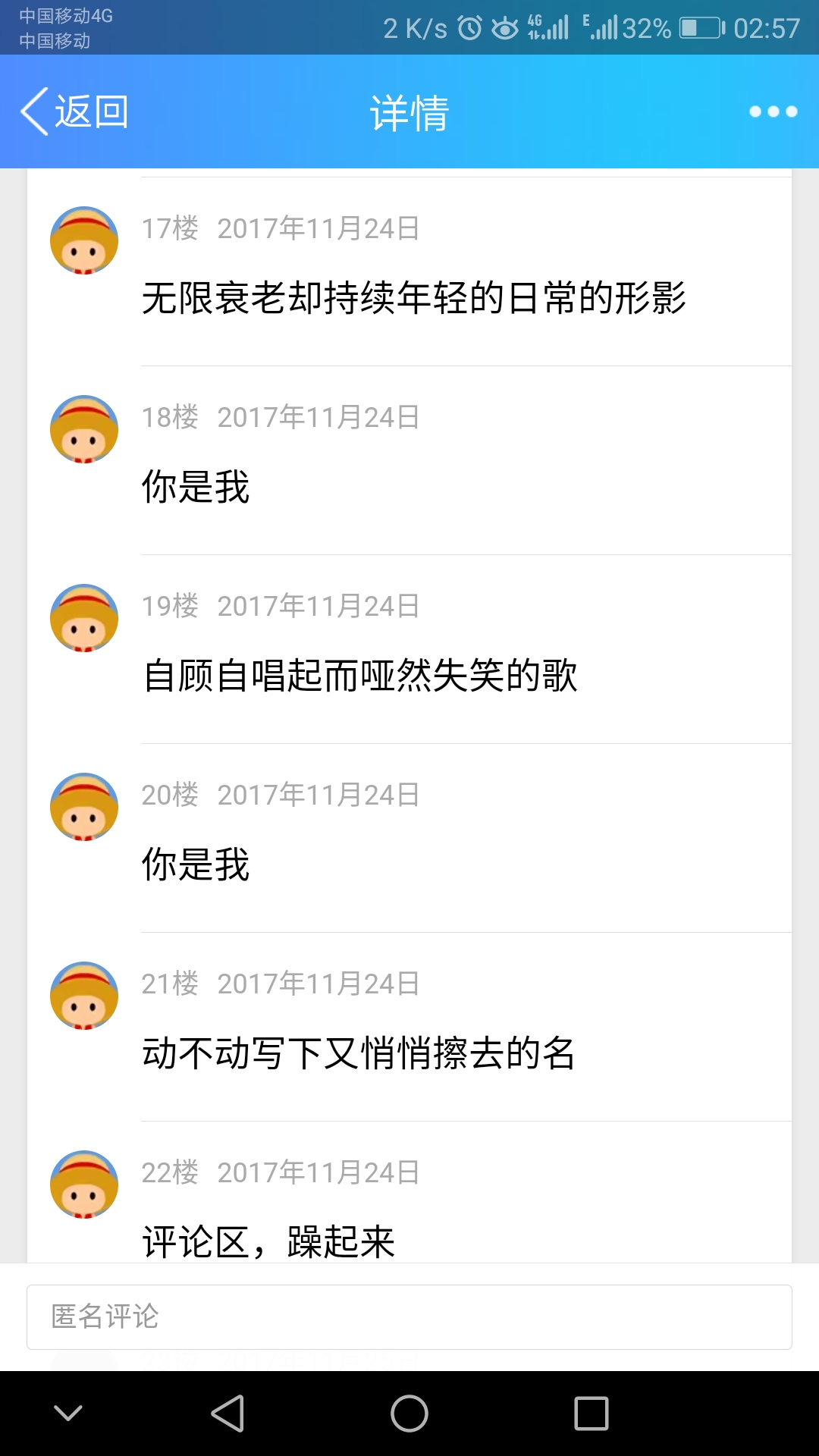The height and width of the screenshot is (1456, 819).
Task: Tap the 返回 back button
Action: coord(74,112)
